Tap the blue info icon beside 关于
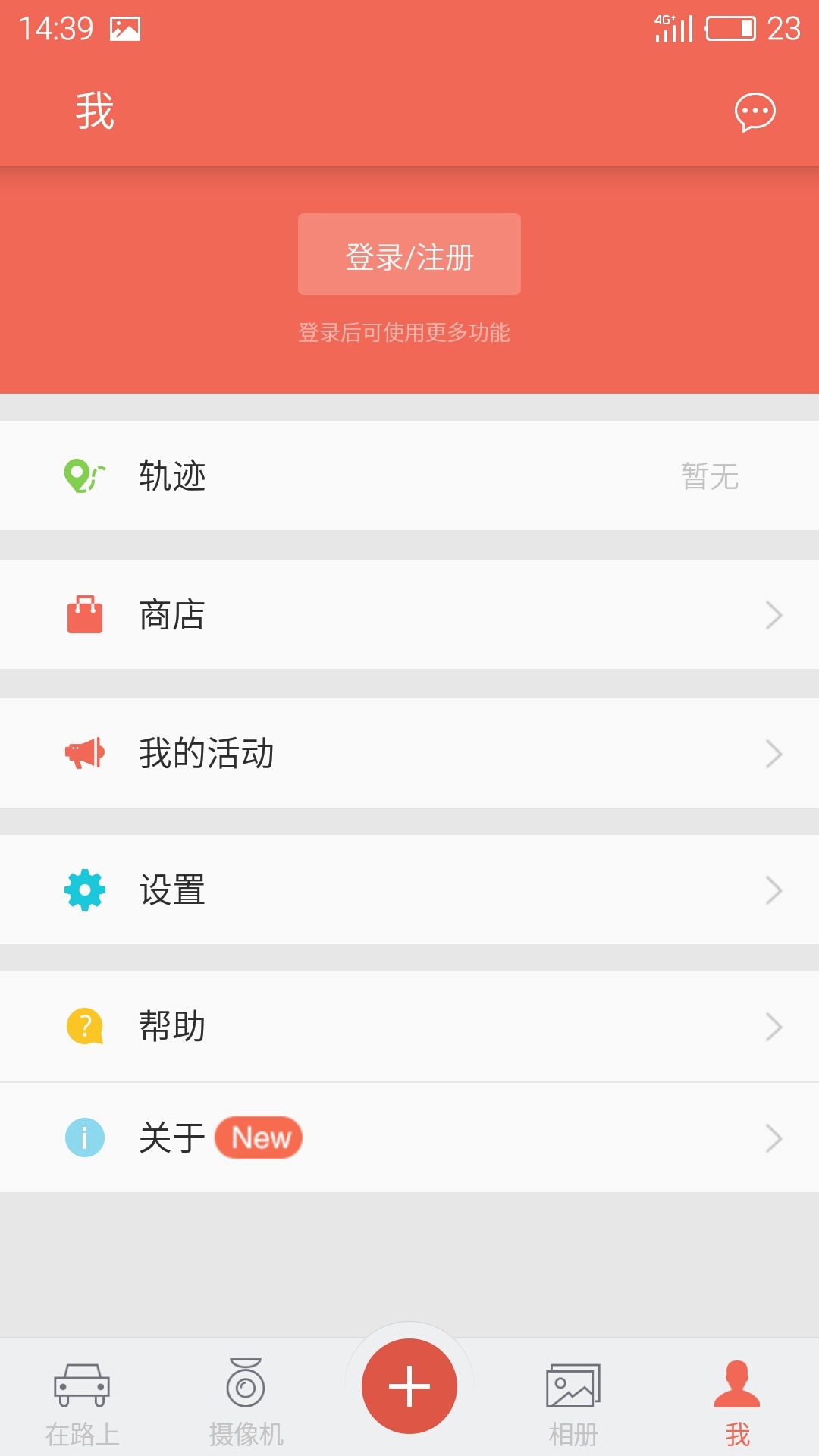 point(86,1137)
